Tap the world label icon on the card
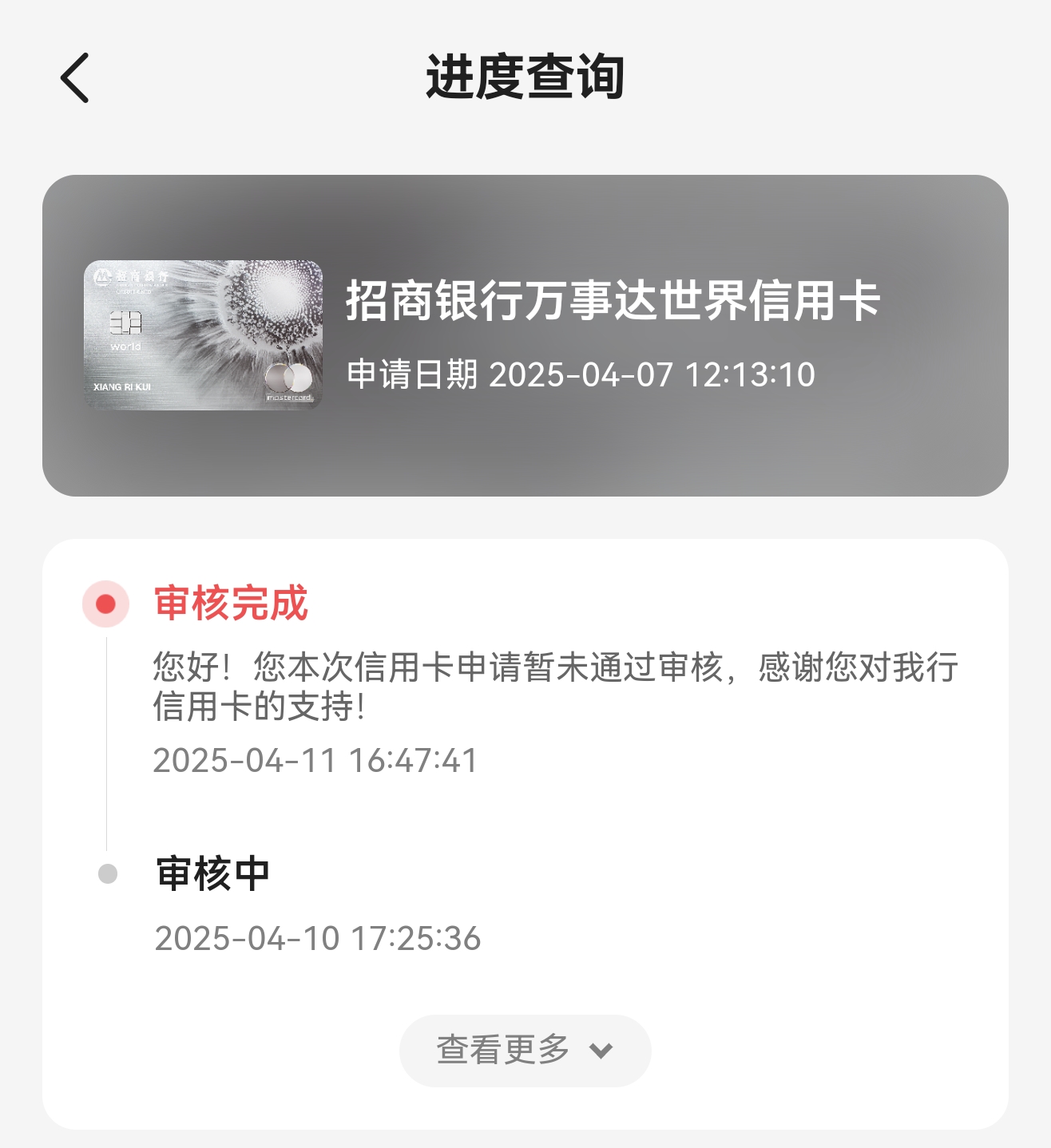The image size is (1051, 1148). click(x=127, y=346)
